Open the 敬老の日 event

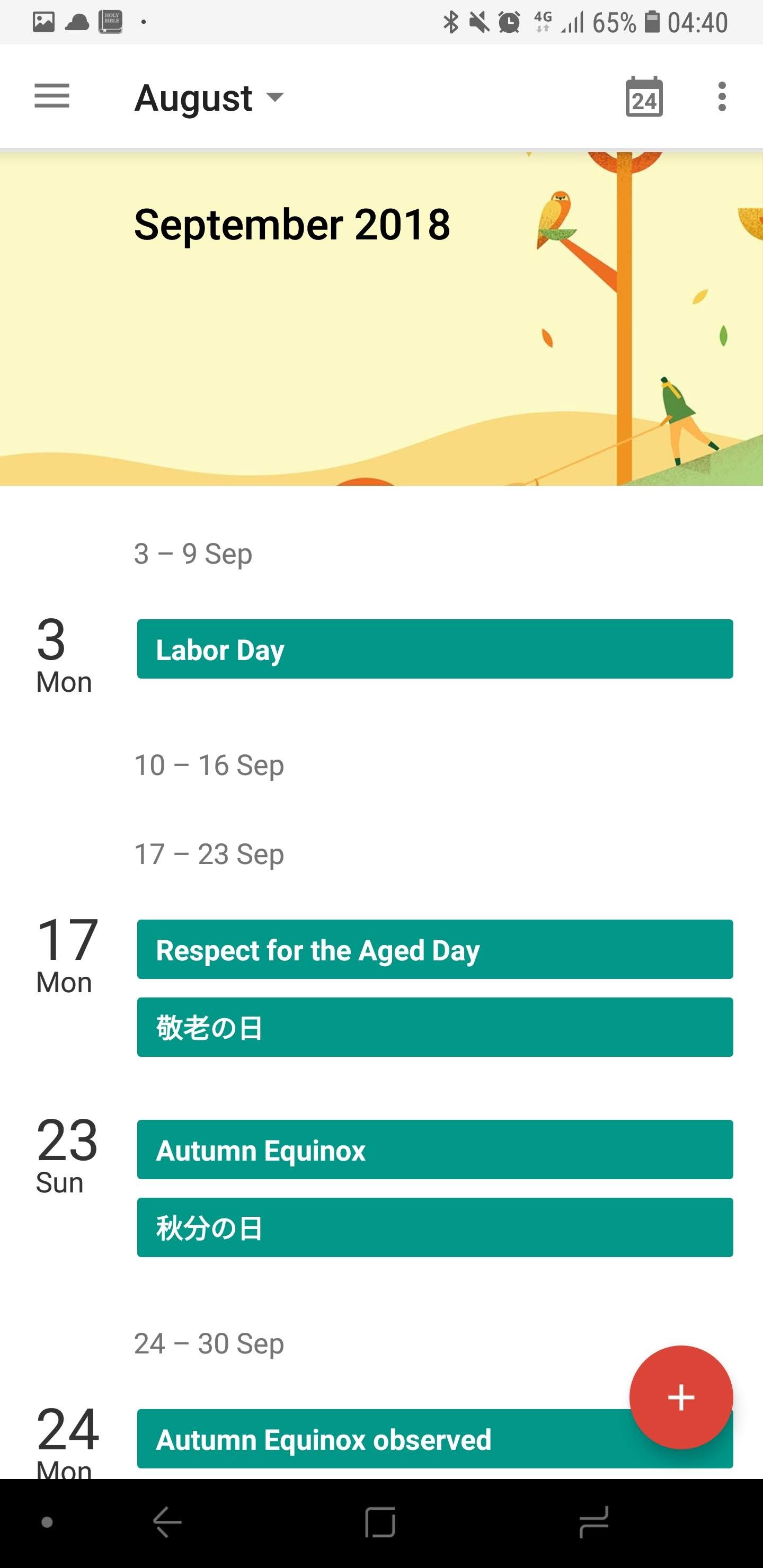click(x=434, y=1028)
